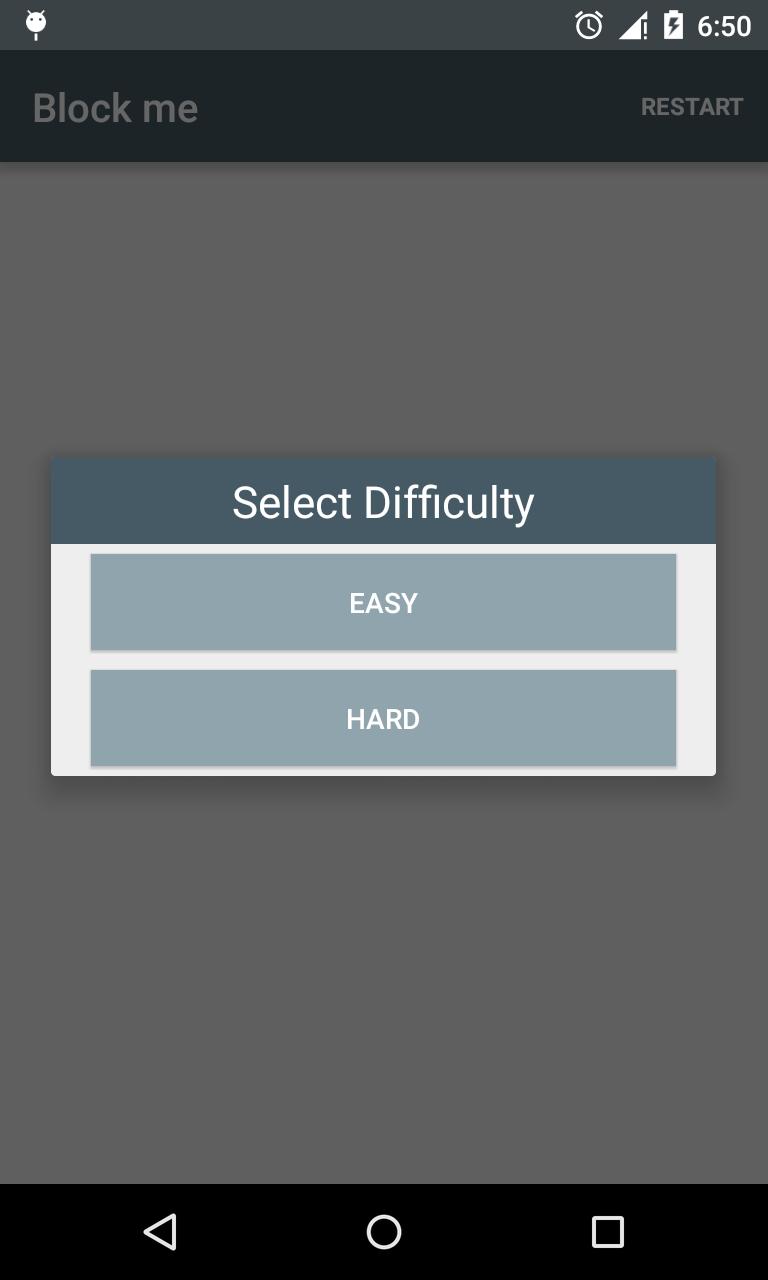Choose the Hard difficulty
This screenshot has width=768, height=1280.
click(383, 718)
